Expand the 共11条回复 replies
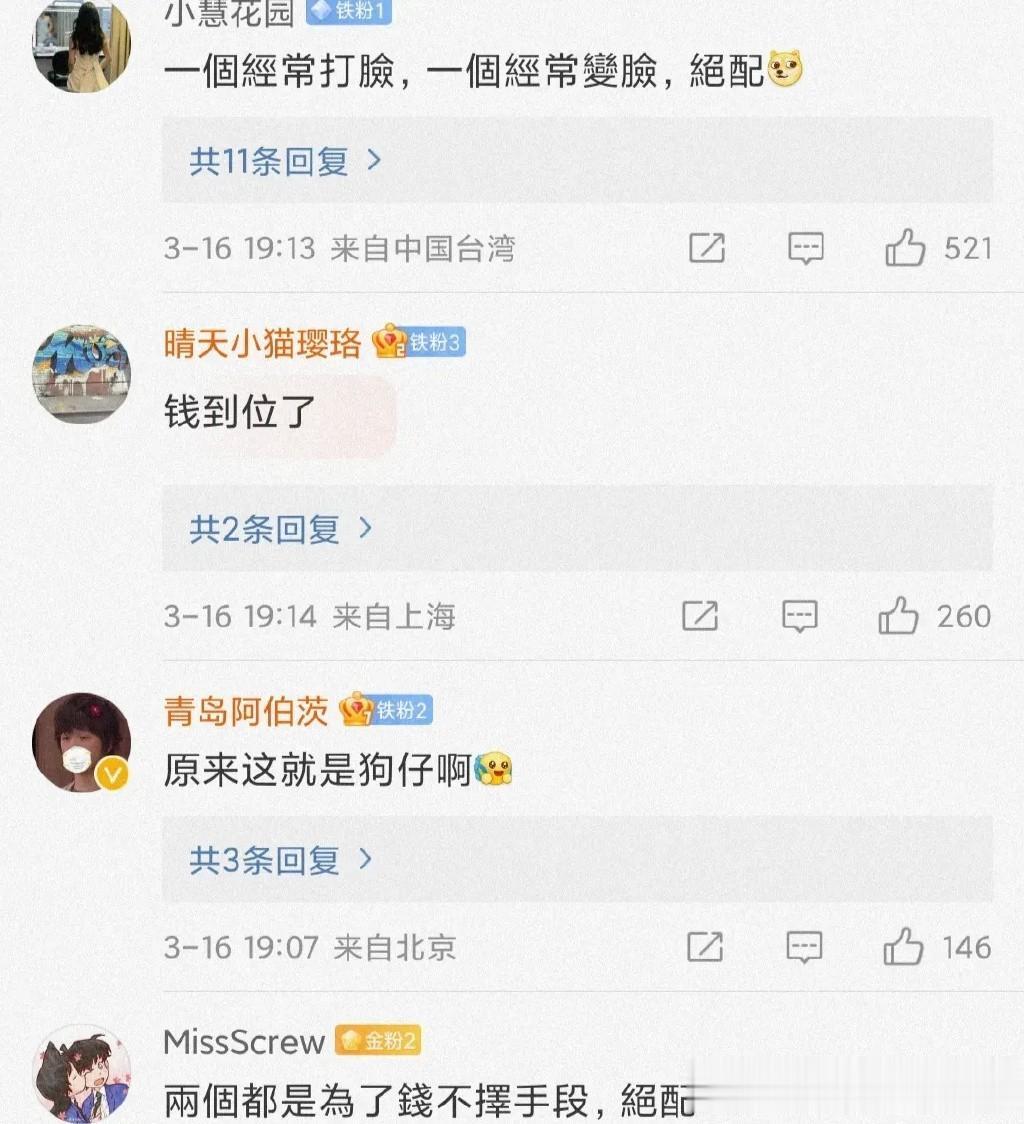The width and height of the screenshot is (1024, 1124). click(286, 161)
